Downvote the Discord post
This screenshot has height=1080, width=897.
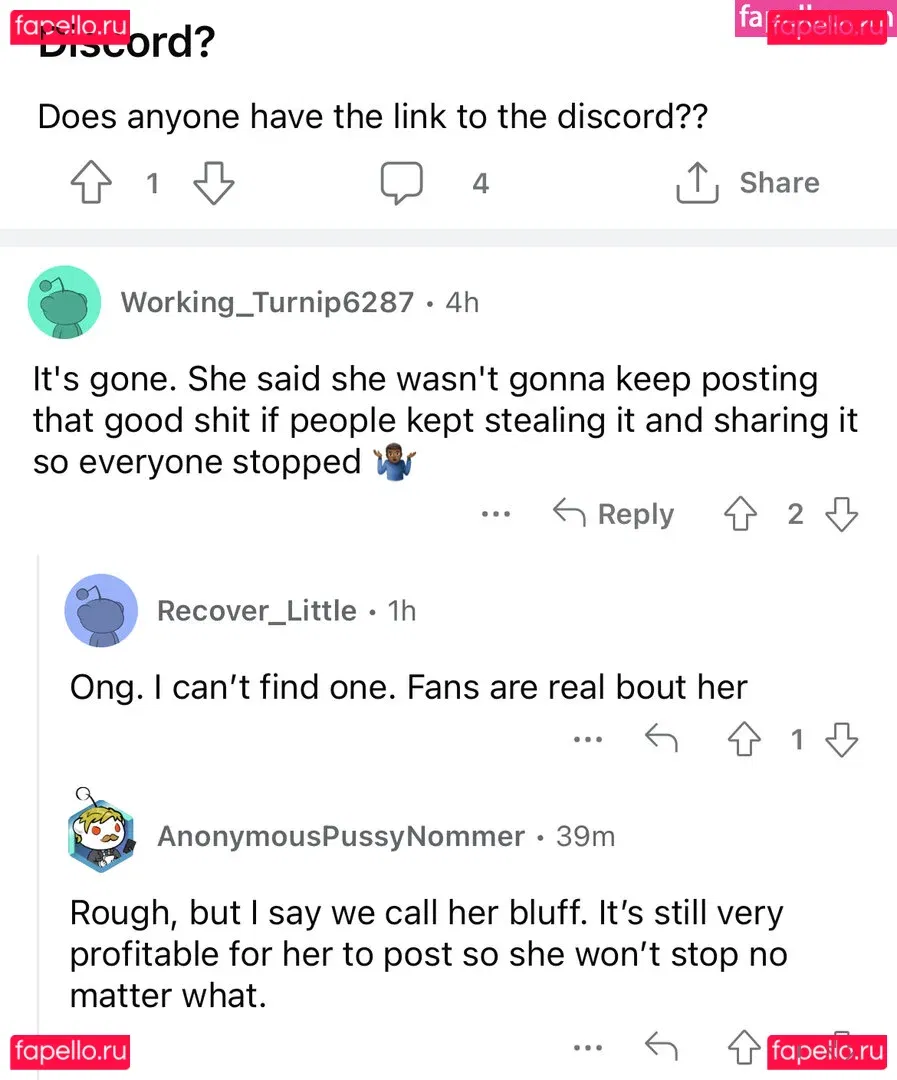[212, 184]
